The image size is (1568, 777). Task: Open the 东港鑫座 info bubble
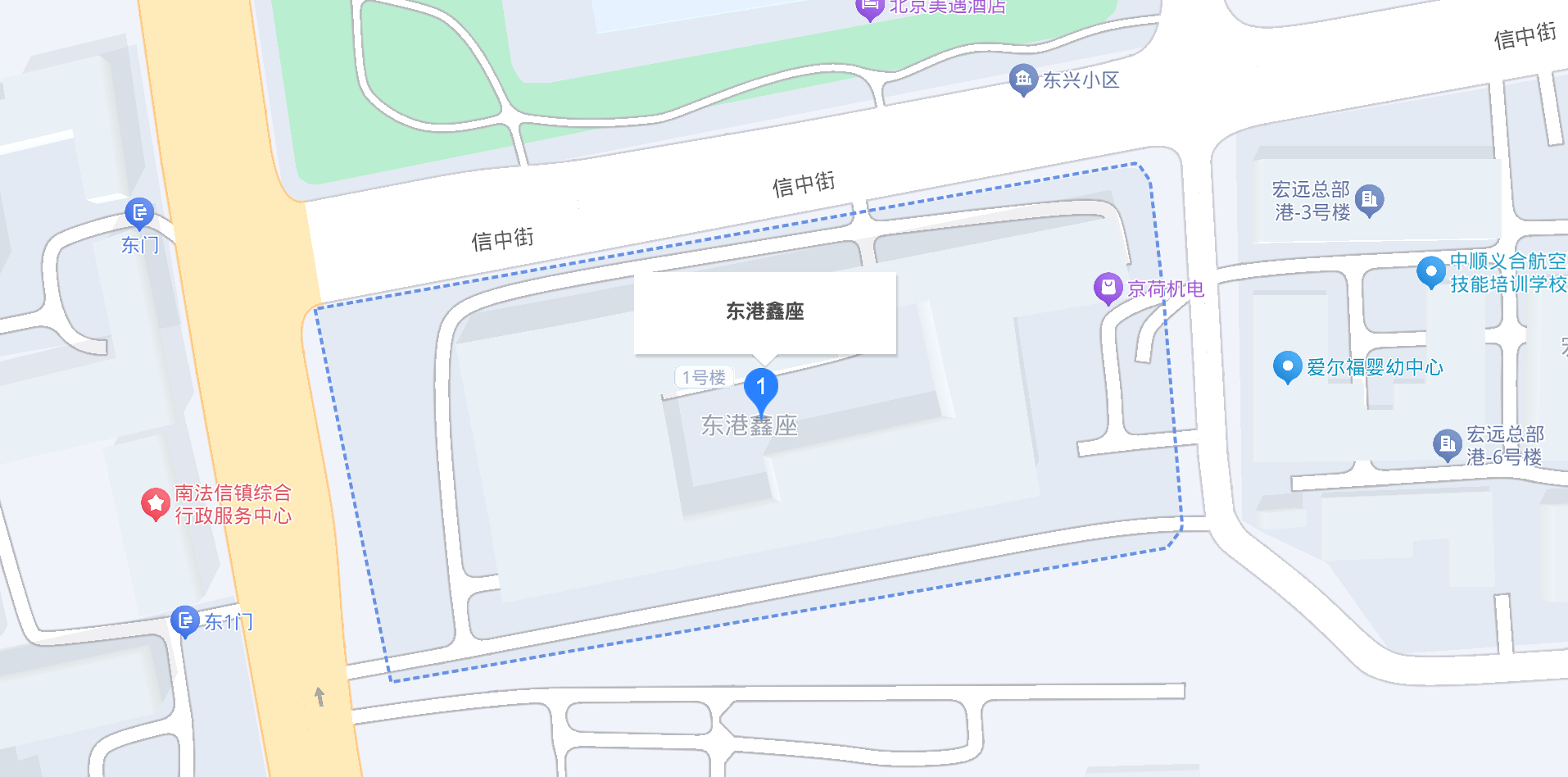(764, 311)
